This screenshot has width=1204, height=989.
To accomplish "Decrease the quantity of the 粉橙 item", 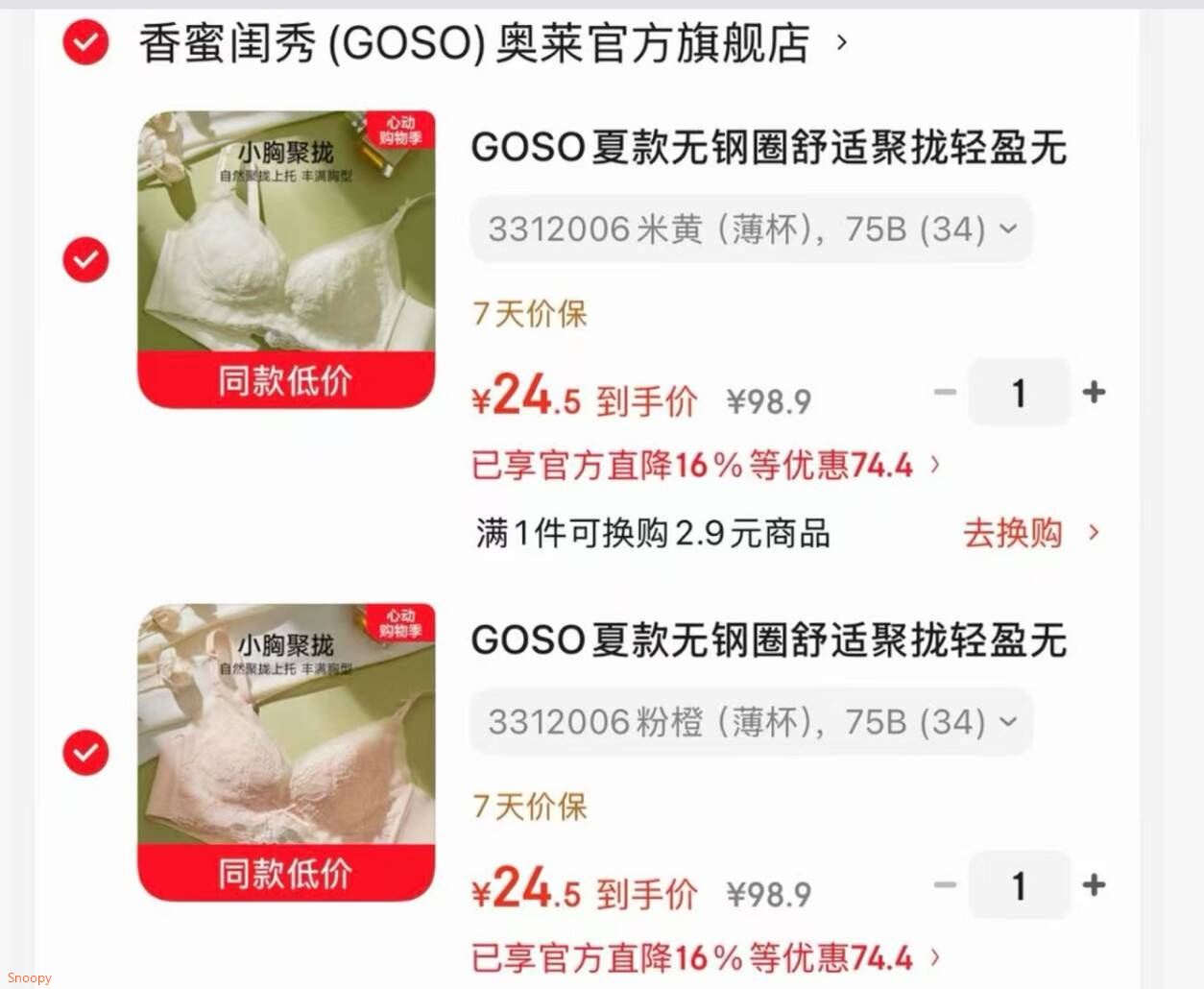I will click(x=945, y=884).
